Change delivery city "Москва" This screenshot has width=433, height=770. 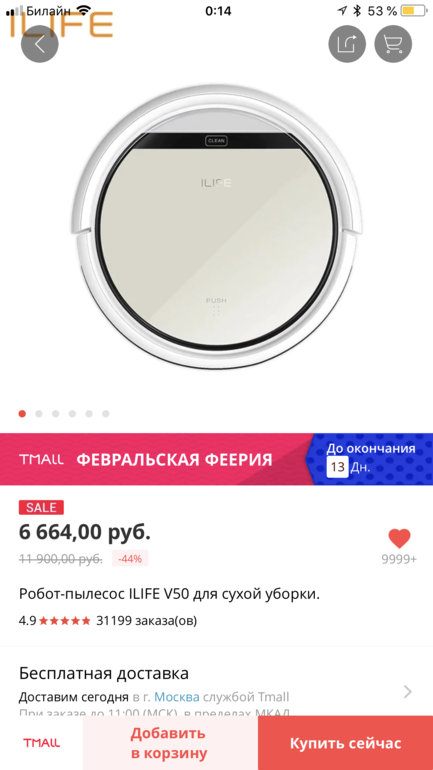177,697
